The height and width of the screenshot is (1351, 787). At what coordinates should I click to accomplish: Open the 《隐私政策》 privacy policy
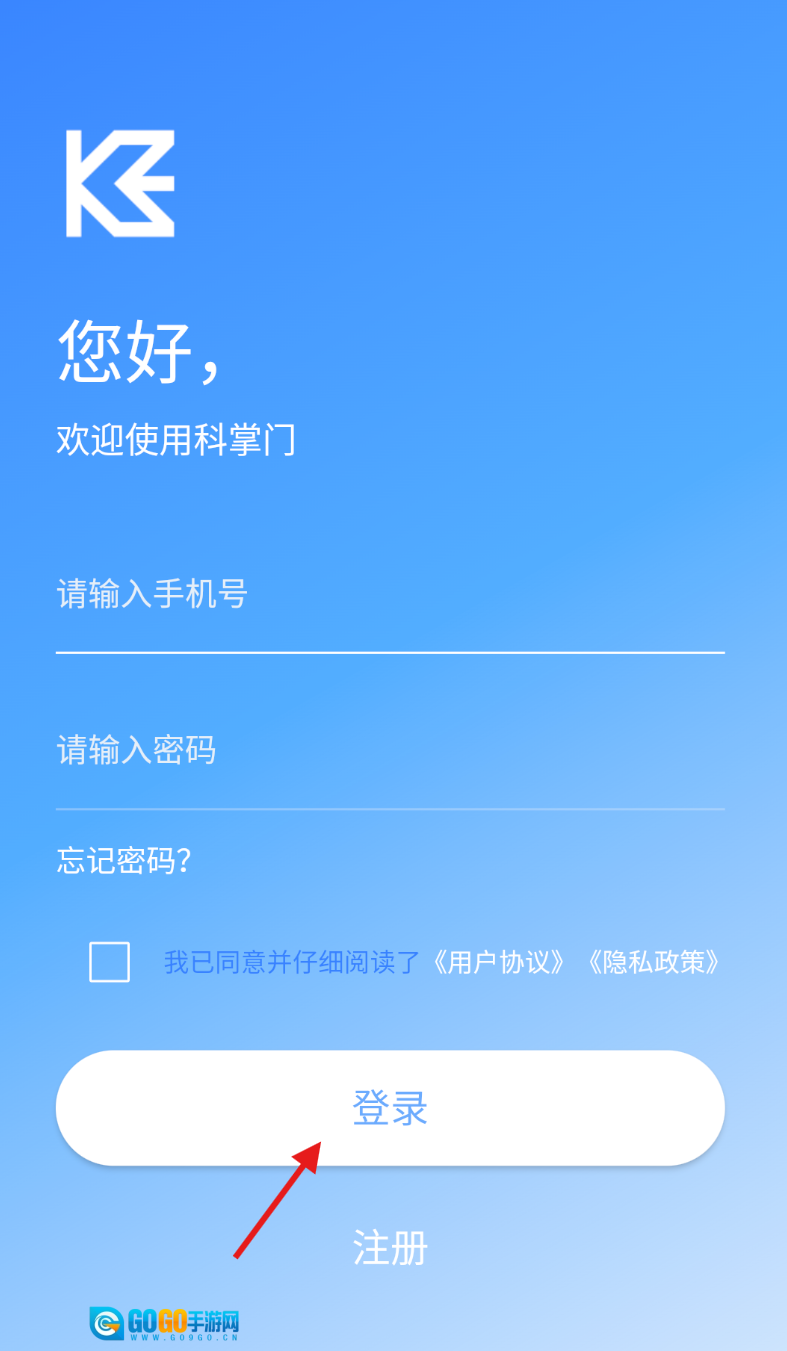652,963
